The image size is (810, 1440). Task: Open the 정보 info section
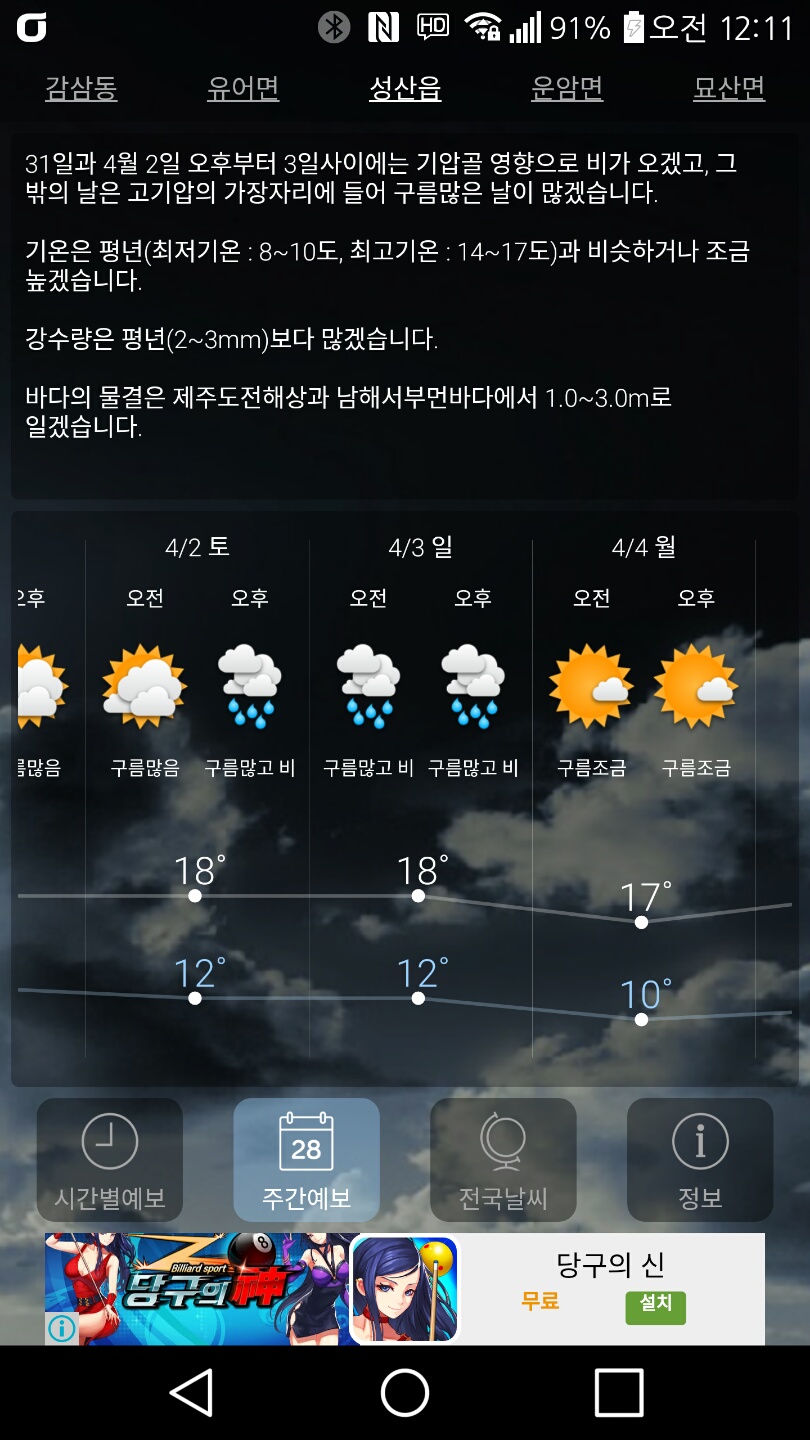point(700,1160)
